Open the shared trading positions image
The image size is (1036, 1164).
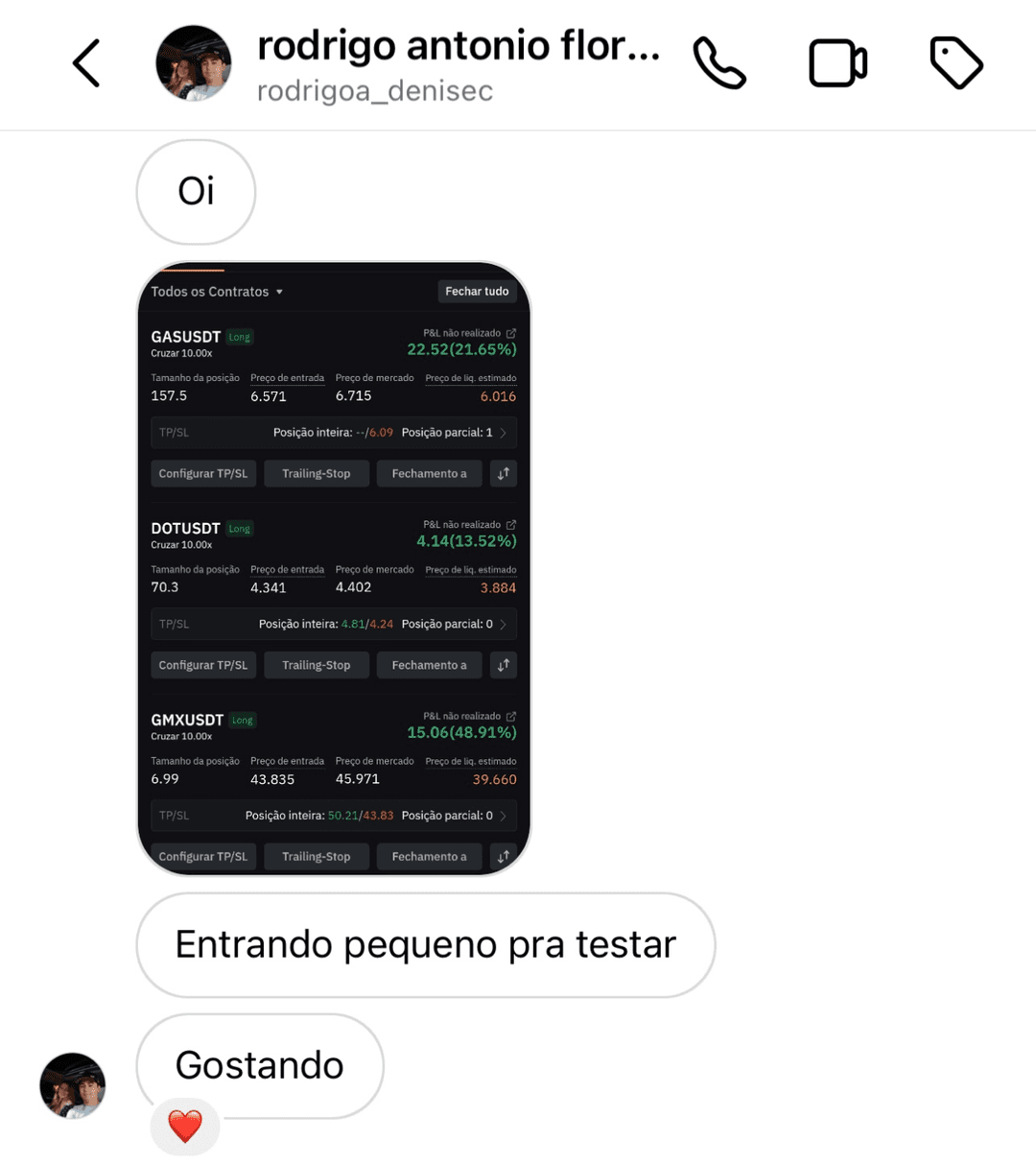(x=334, y=568)
